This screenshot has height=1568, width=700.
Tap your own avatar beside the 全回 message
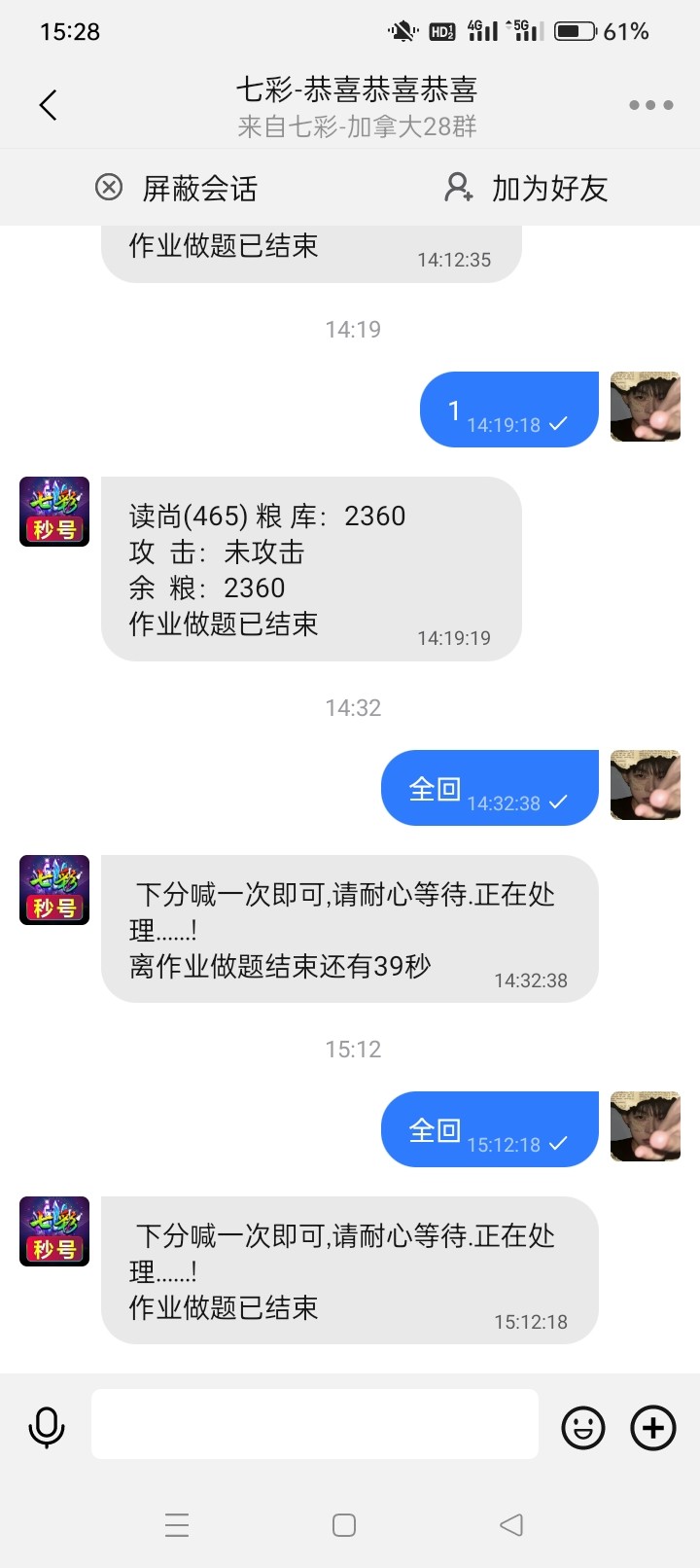[645, 1128]
